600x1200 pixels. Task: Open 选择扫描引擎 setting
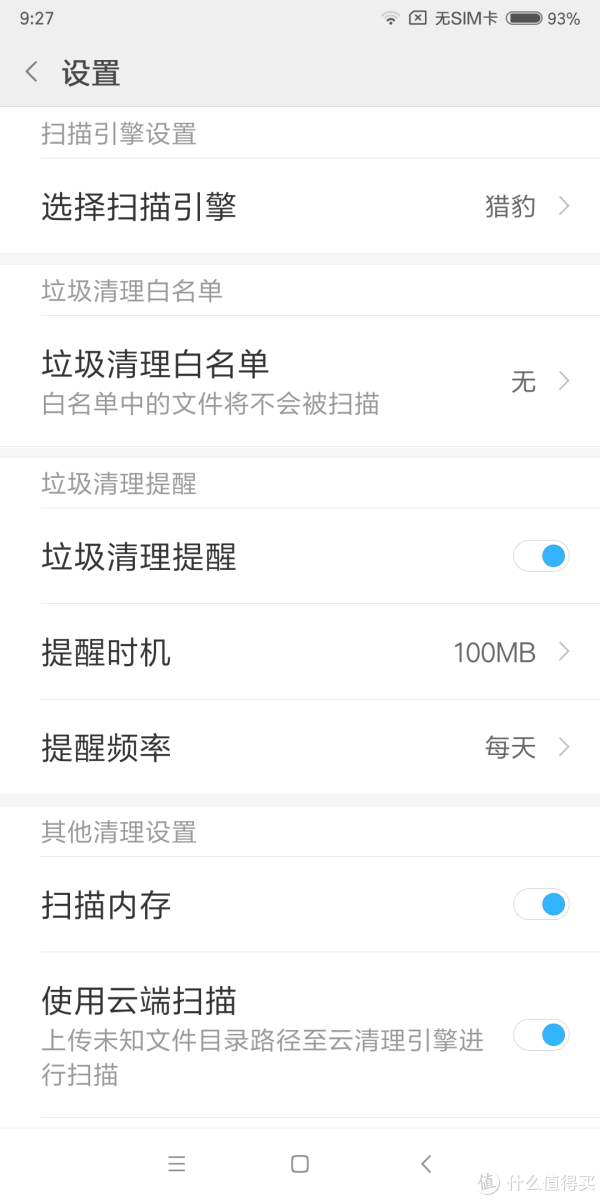coord(300,206)
